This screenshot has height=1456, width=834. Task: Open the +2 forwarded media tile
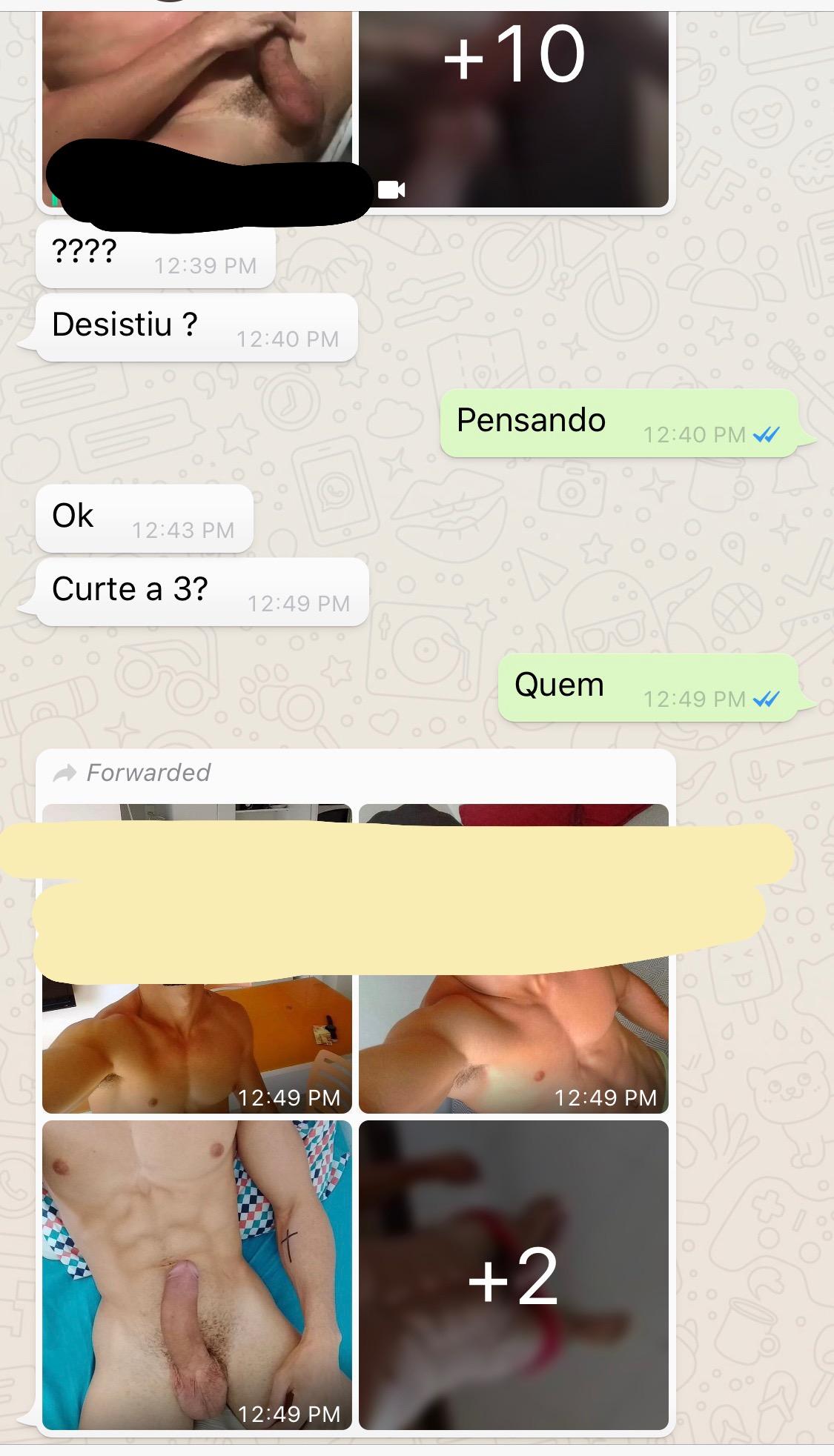tap(514, 1274)
